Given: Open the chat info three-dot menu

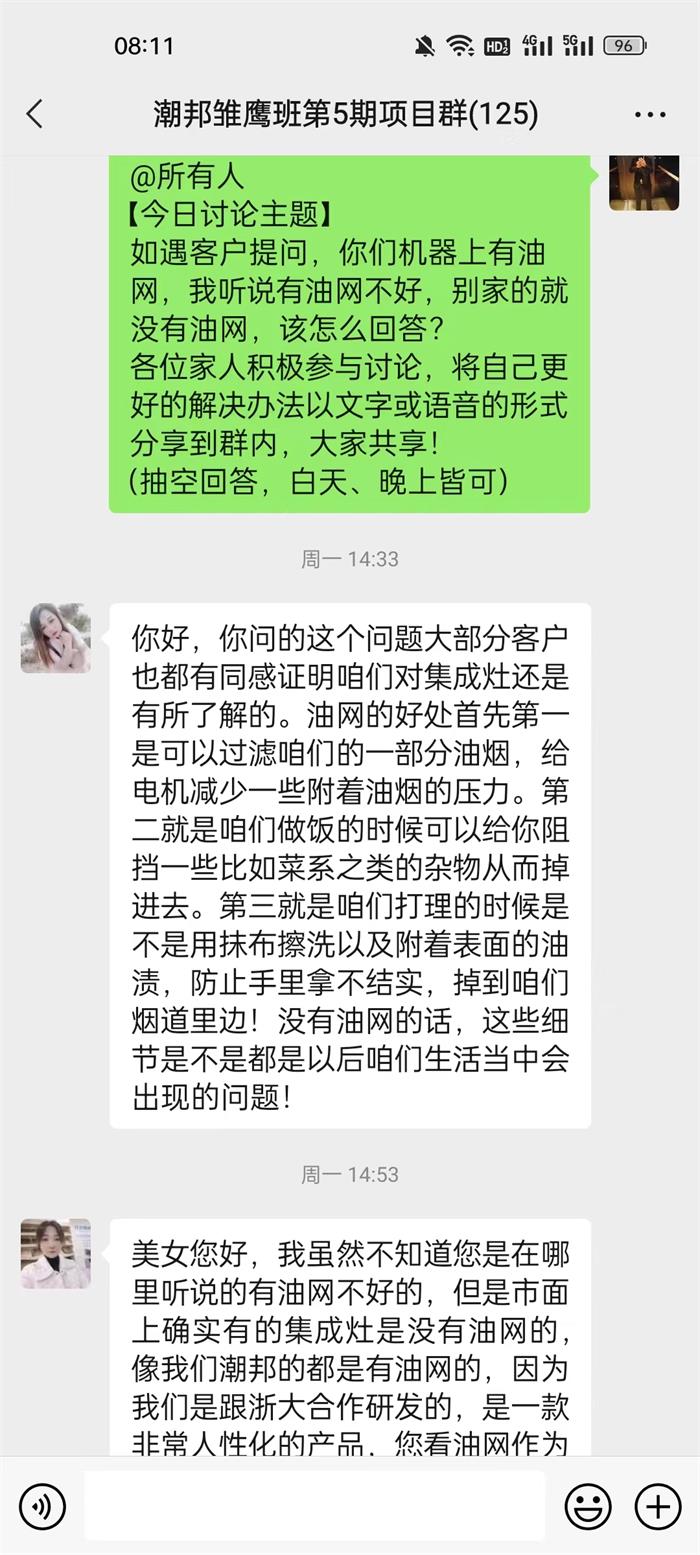Looking at the screenshot, I should point(650,115).
